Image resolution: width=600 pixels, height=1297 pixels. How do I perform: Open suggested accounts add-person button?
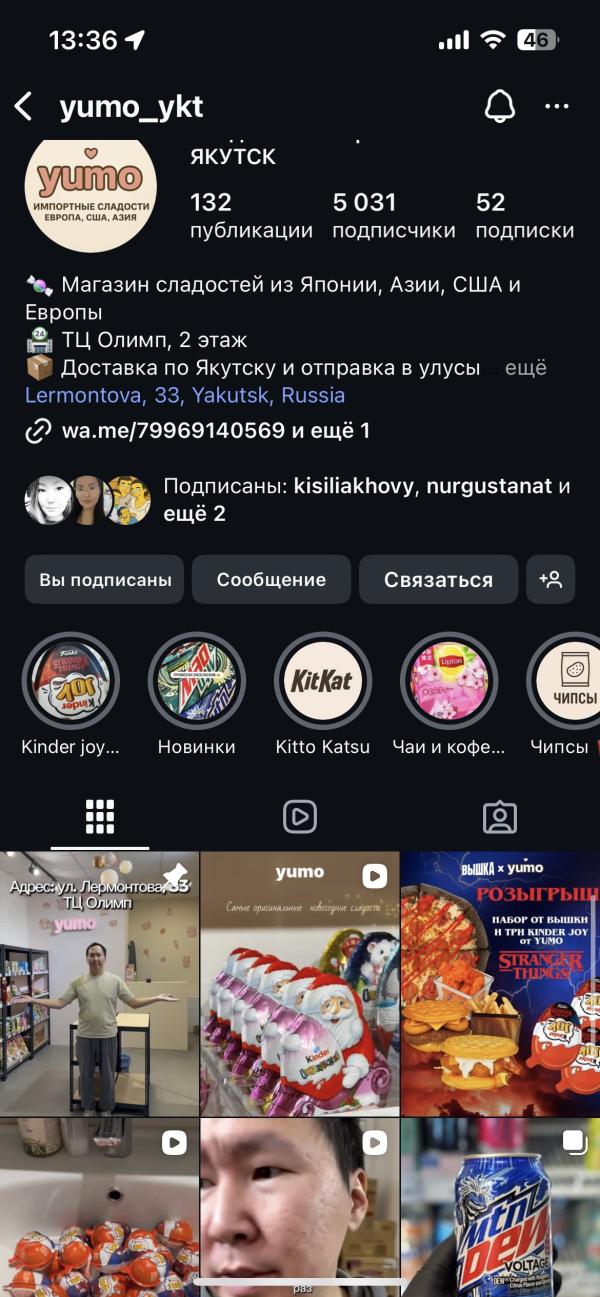point(551,580)
